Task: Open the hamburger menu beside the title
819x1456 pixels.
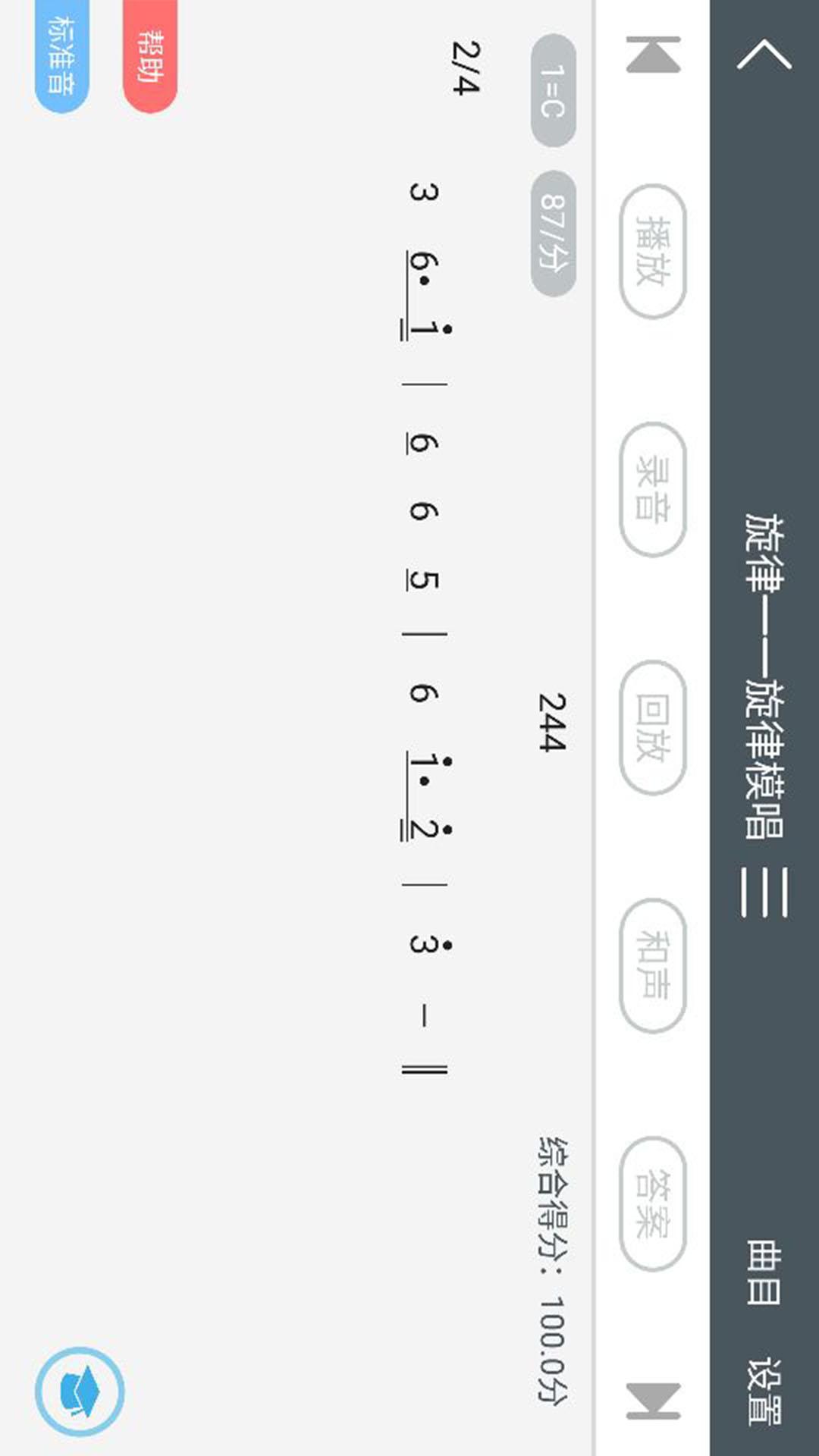Action: (764, 893)
